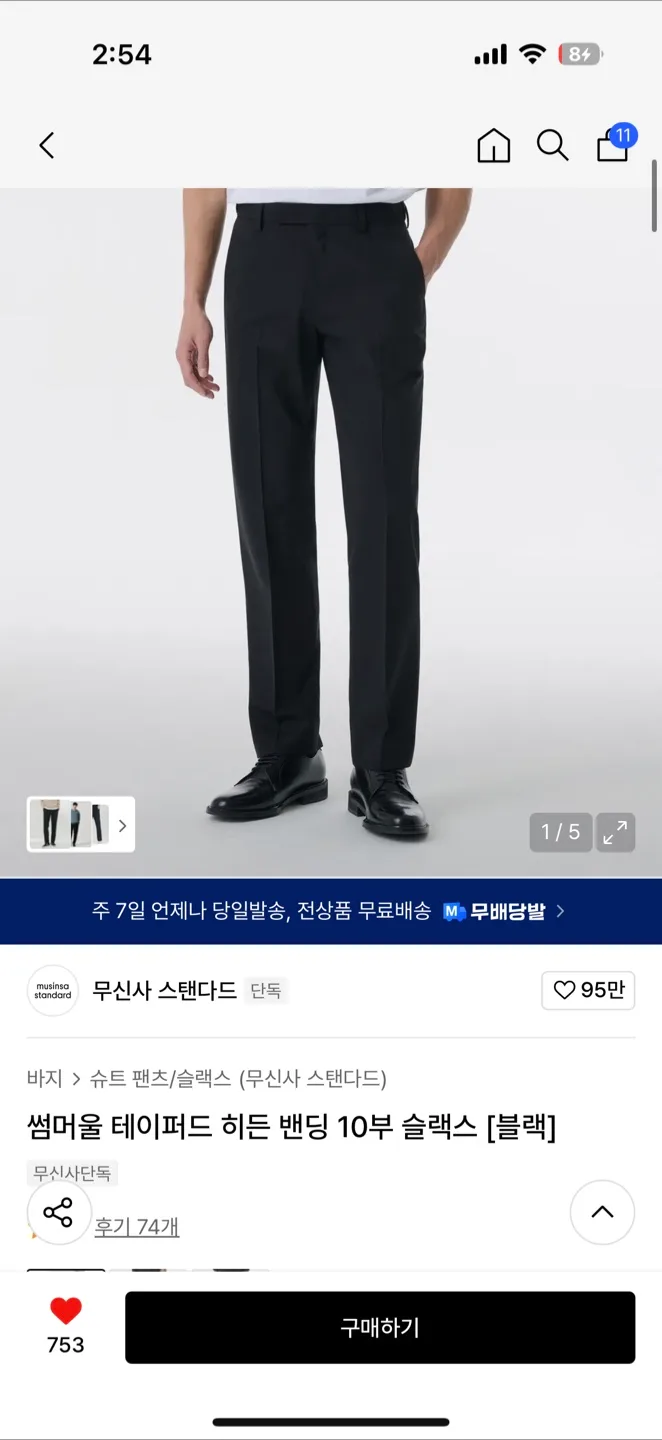Open the 바지 category breadcrumb

pos(44,1079)
